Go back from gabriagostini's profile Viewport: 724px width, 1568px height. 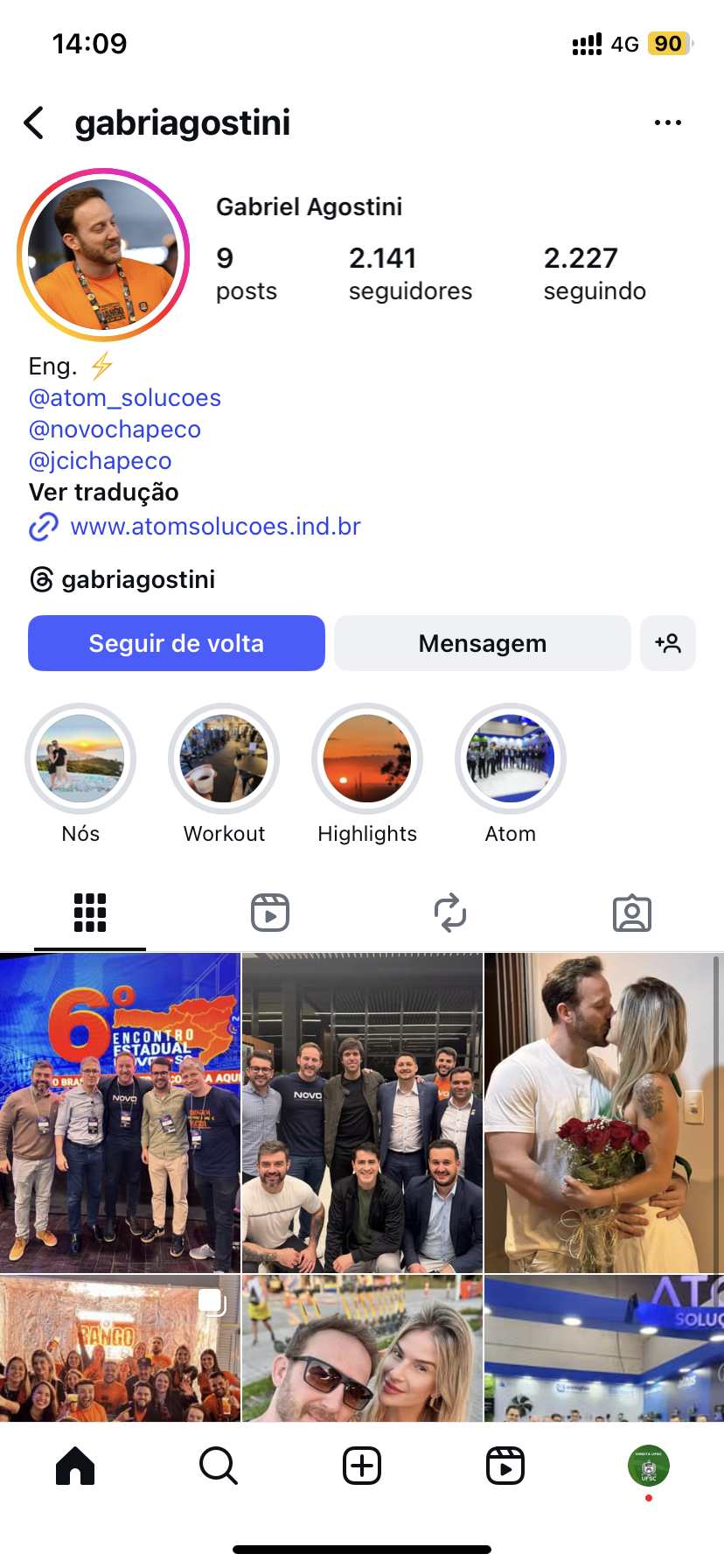tap(34, 123)
